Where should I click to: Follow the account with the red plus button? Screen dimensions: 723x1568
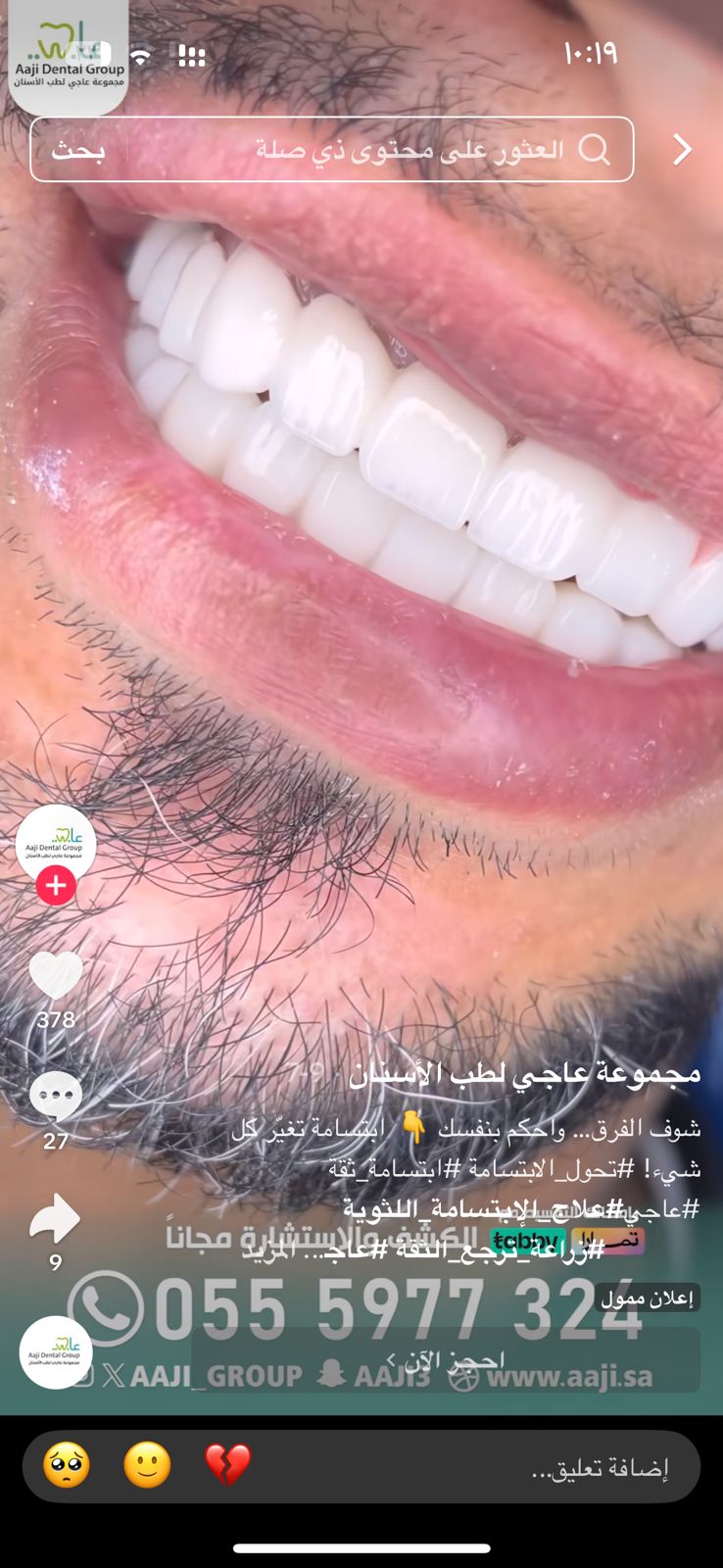pos(56,886)
